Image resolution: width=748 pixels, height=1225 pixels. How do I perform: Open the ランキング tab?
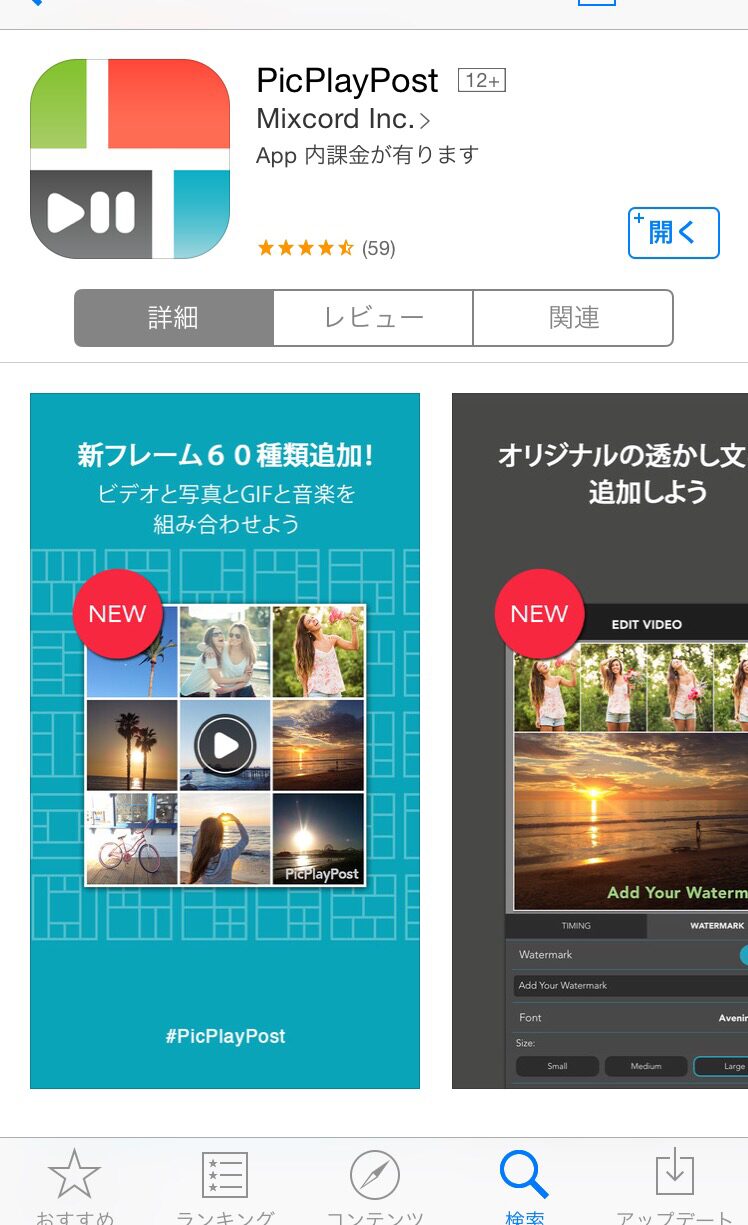225,1187
